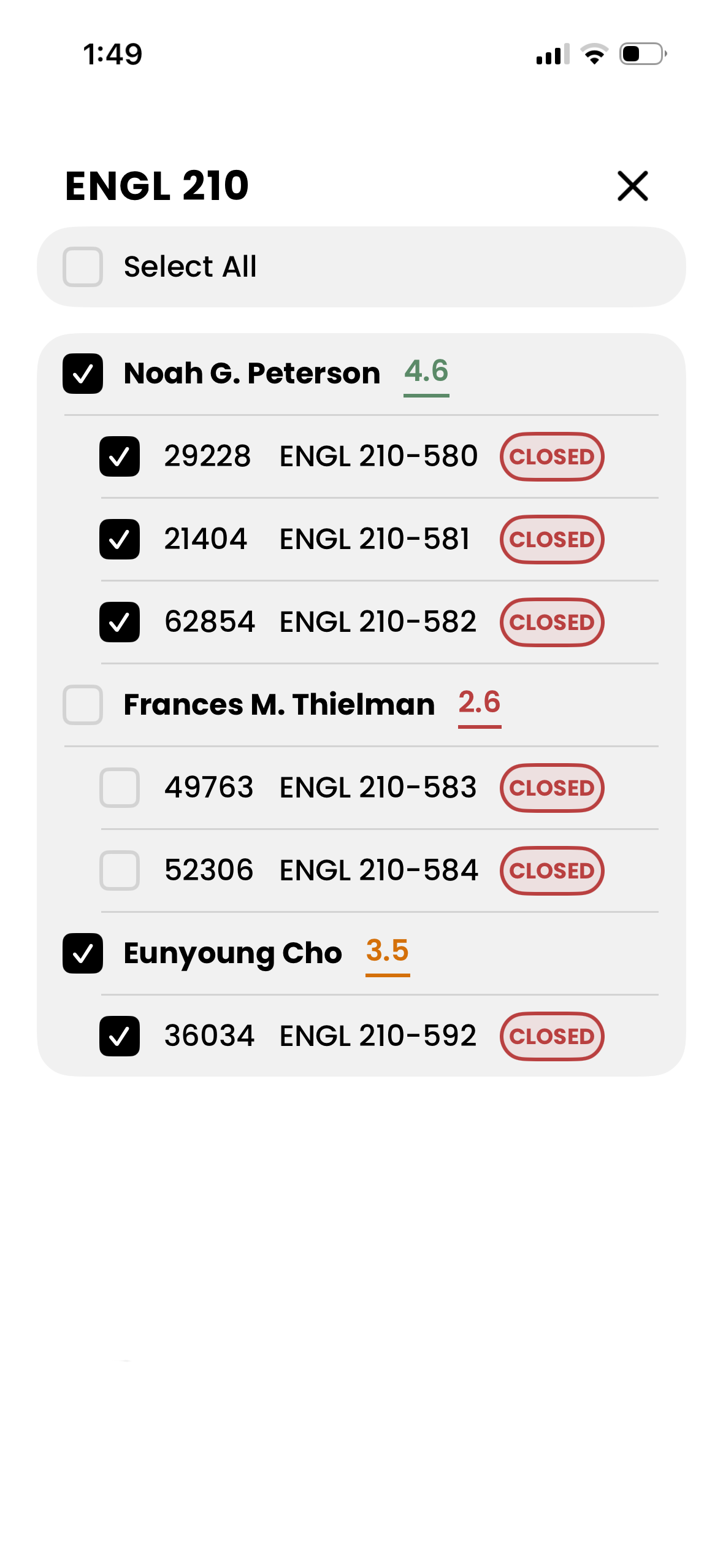Deselect section 36034 ENGL 210-592
This screenshot has height=1568, width=723.
pos(120,1036)
